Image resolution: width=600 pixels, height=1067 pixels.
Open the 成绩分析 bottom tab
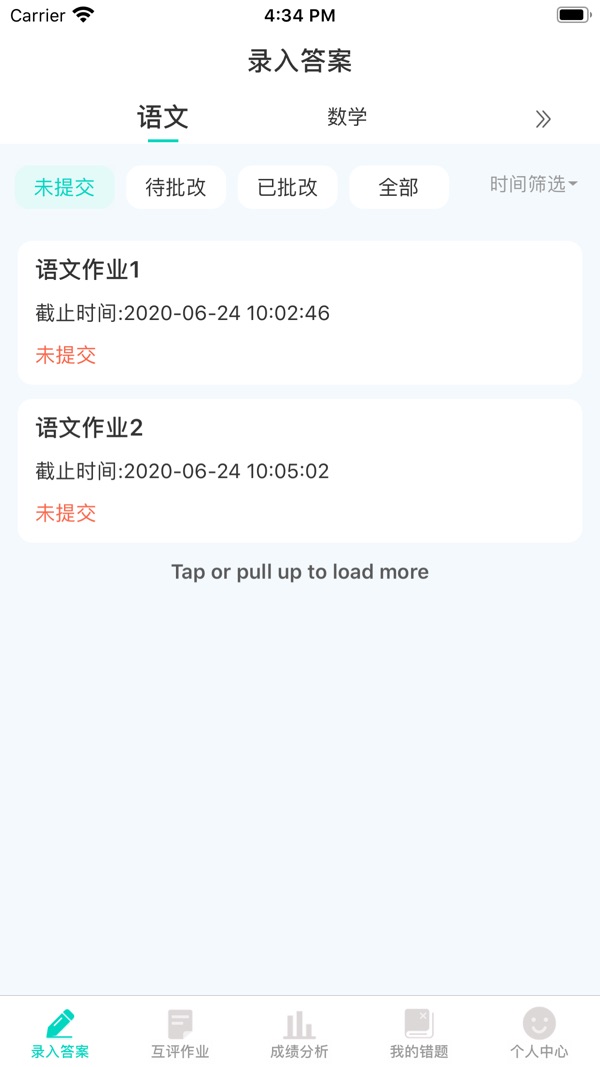click(x=299, y=1034)
